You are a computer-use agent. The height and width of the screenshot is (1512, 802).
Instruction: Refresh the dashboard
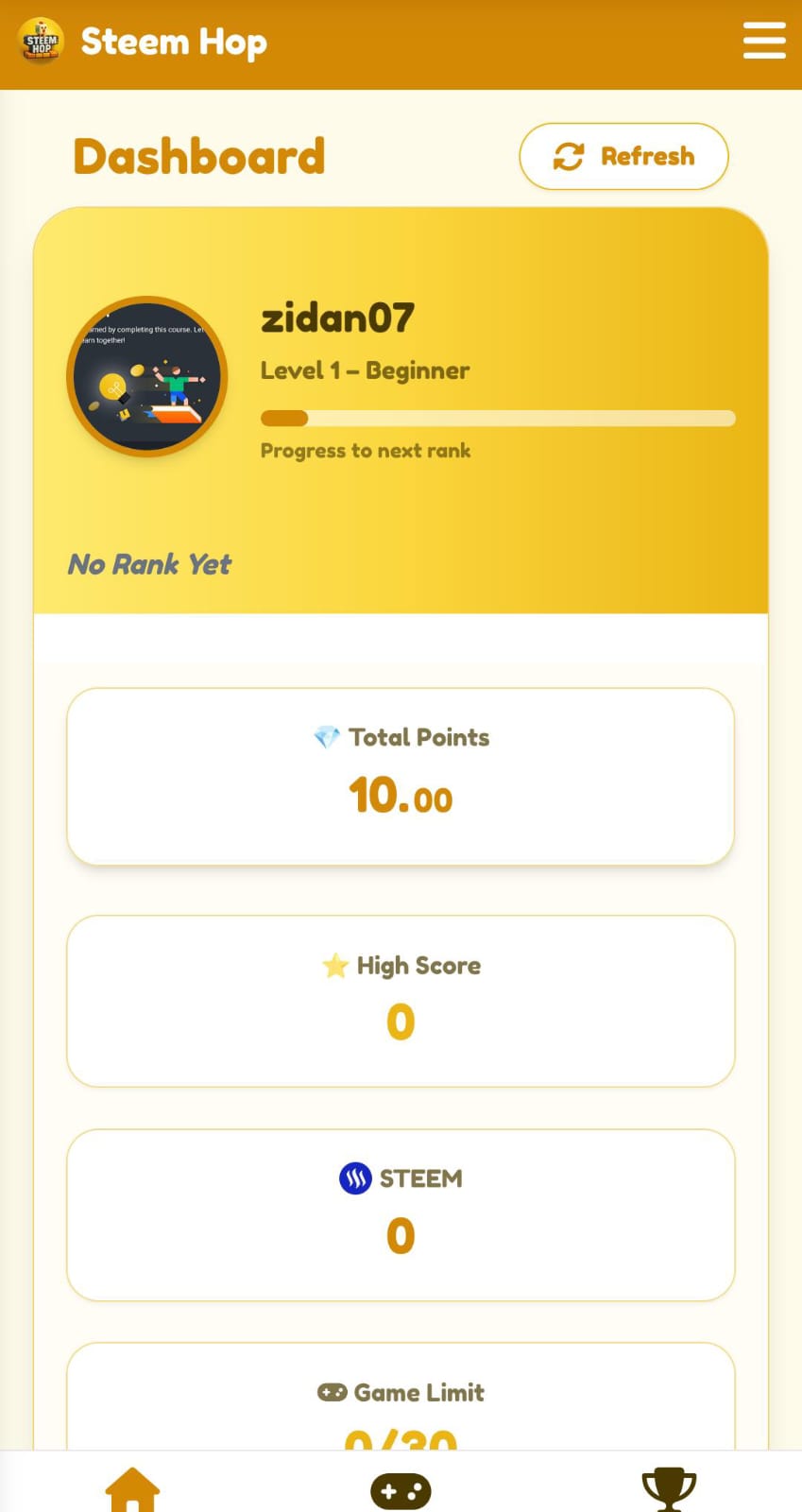tap(623, 156)
